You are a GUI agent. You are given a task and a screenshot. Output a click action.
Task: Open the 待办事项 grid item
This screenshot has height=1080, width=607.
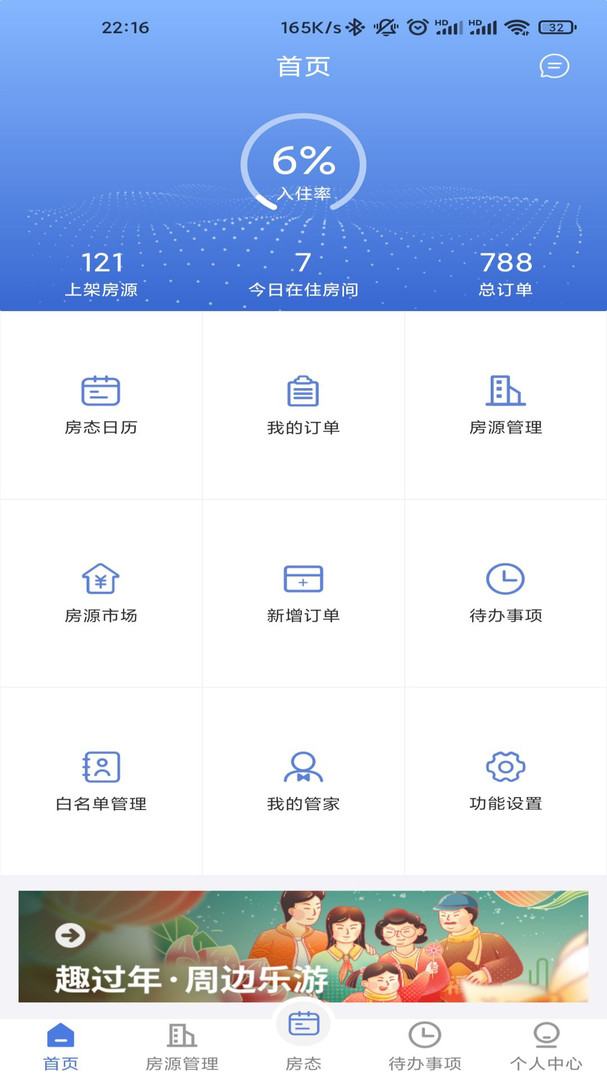point(505,593)
